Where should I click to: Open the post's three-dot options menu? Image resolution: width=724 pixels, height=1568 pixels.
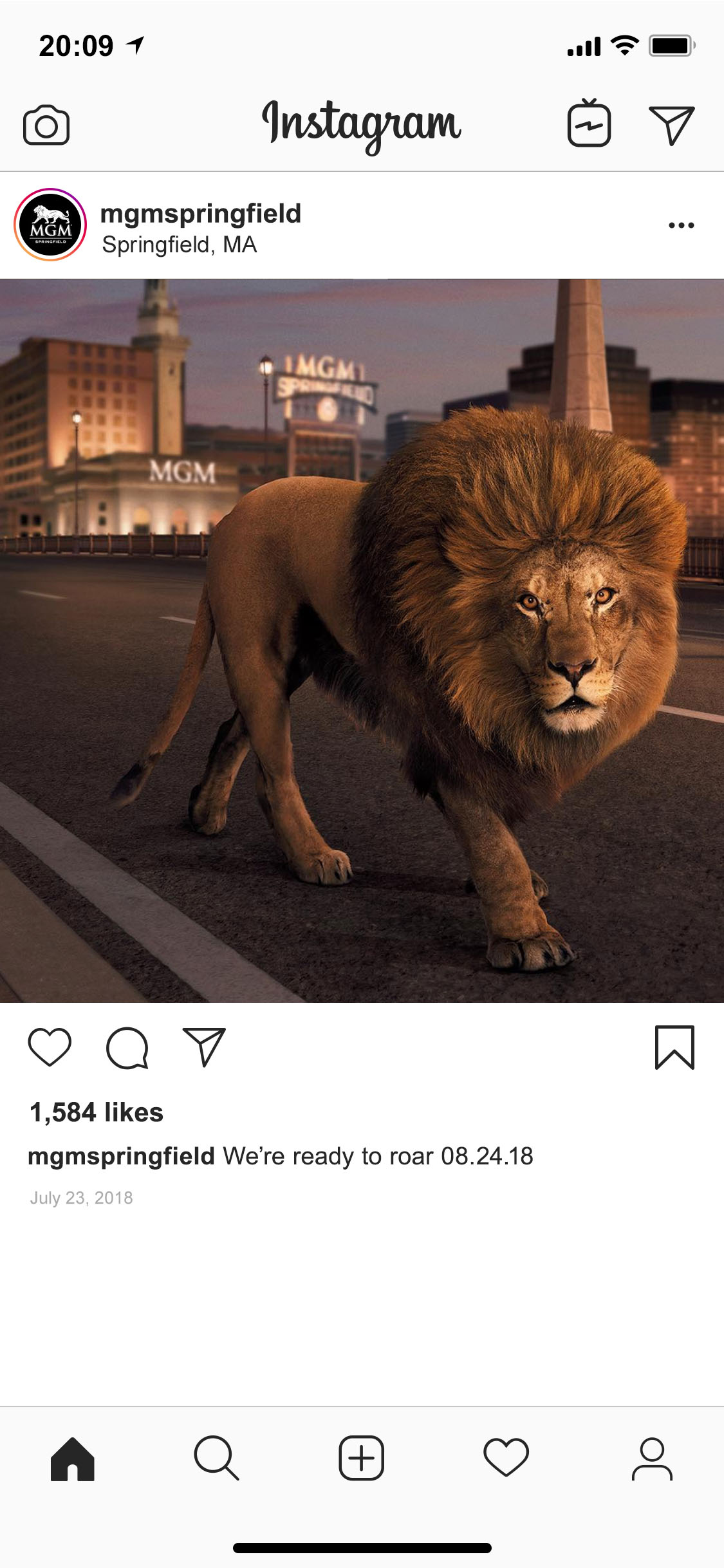[681, 225]
